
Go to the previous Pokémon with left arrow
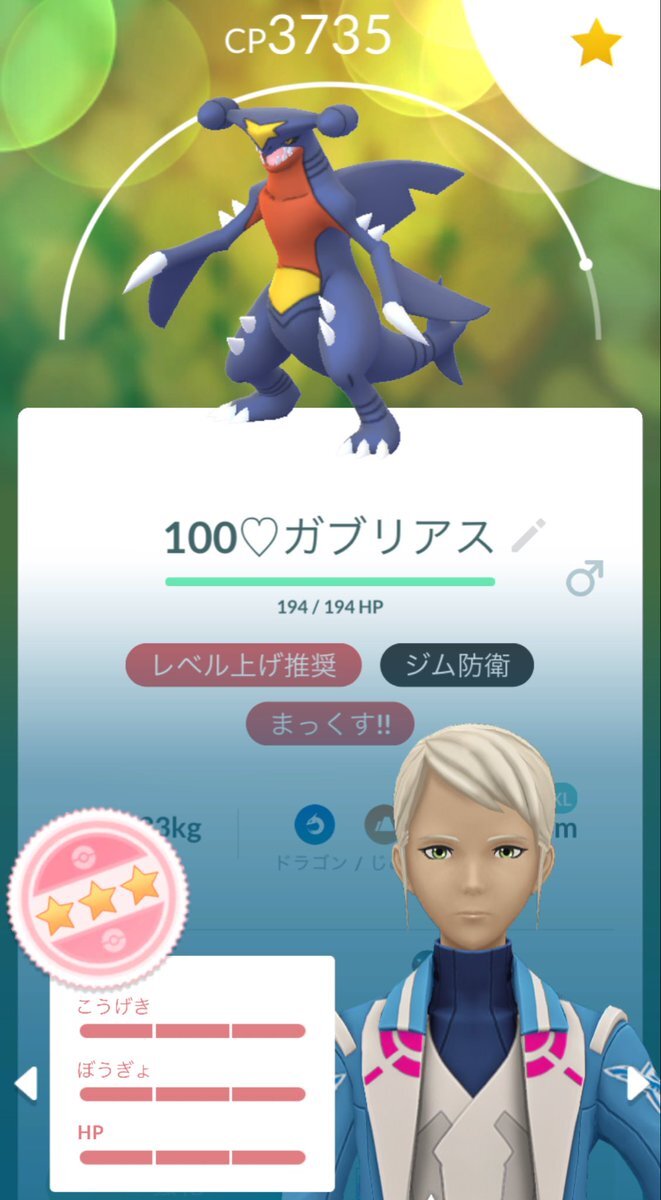26,1082
